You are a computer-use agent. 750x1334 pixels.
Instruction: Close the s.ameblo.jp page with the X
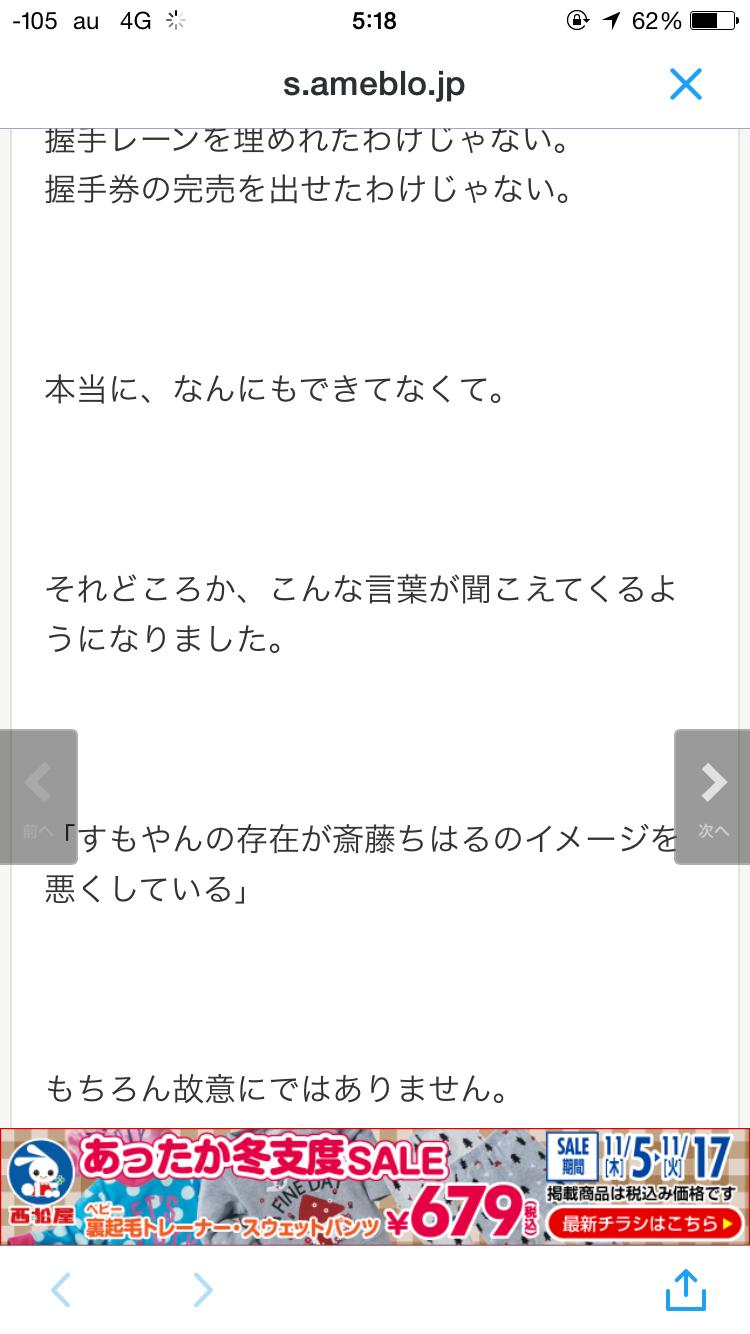coord(686,84)
